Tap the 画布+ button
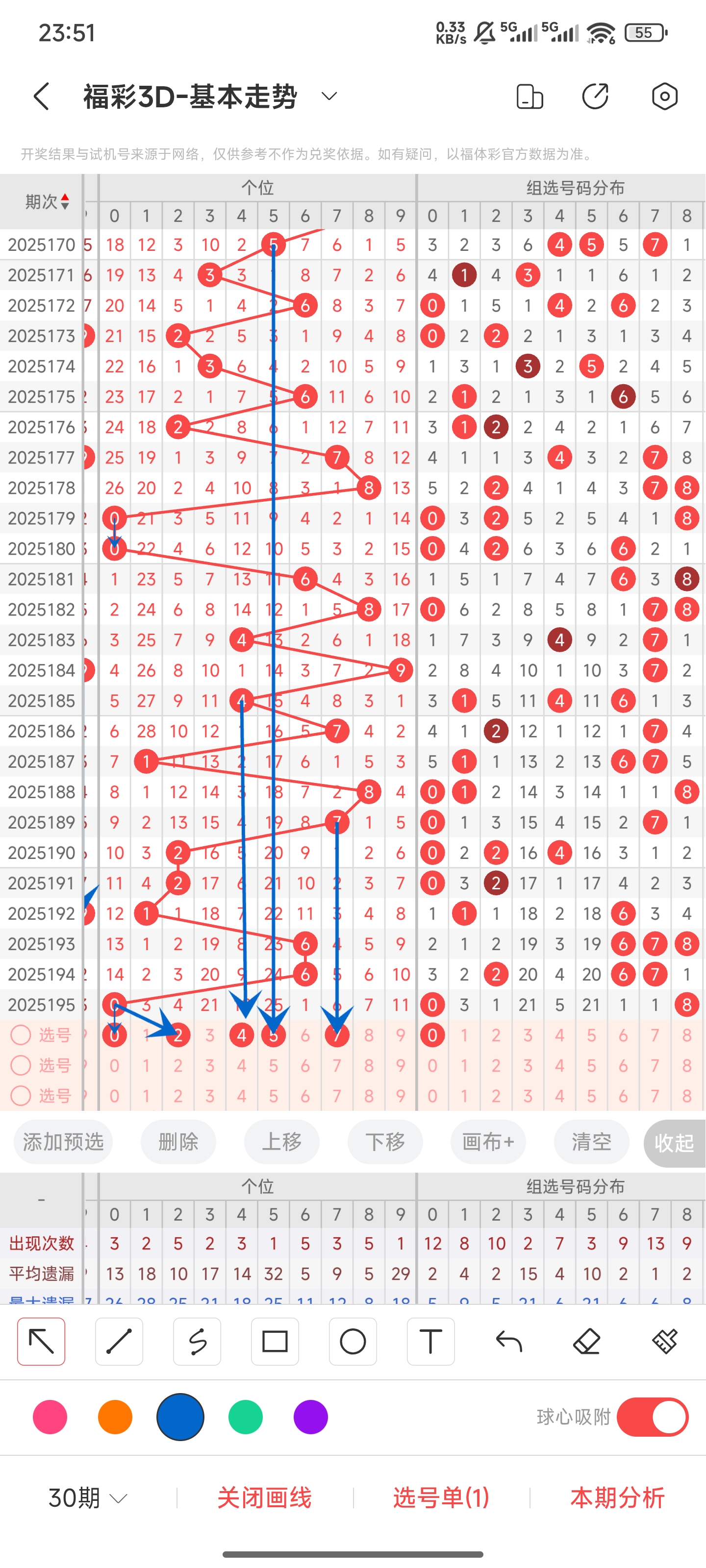 coord(488,1142)
